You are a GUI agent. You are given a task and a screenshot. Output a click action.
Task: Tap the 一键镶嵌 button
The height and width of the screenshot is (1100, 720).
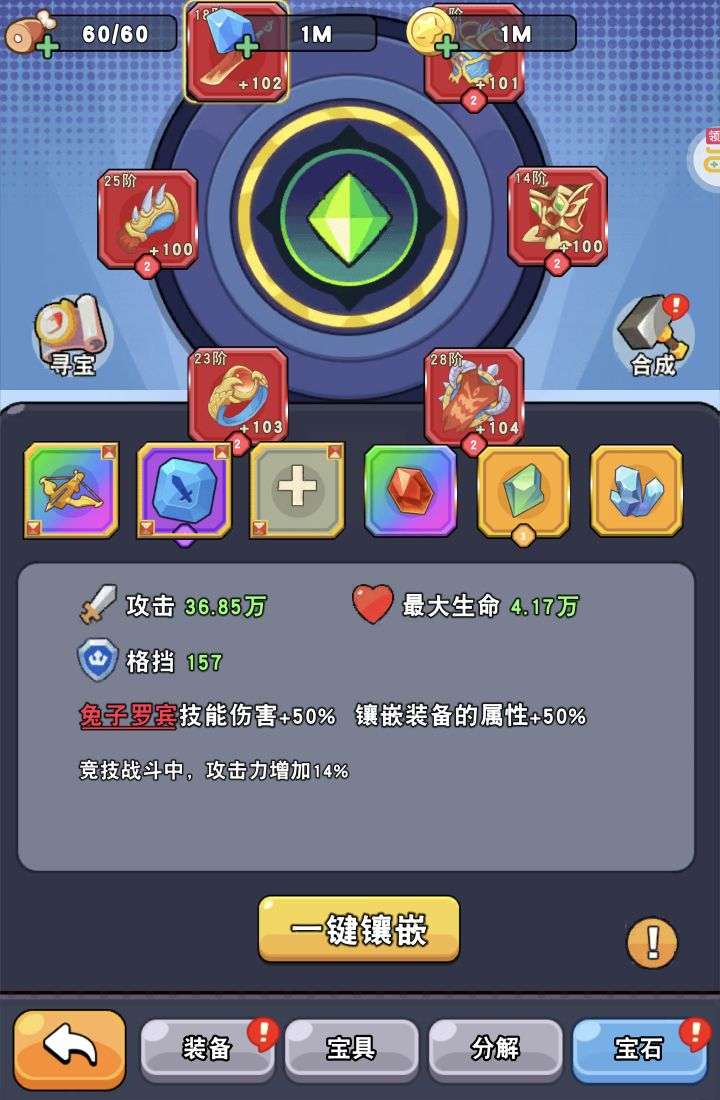[x=359, y=929]
